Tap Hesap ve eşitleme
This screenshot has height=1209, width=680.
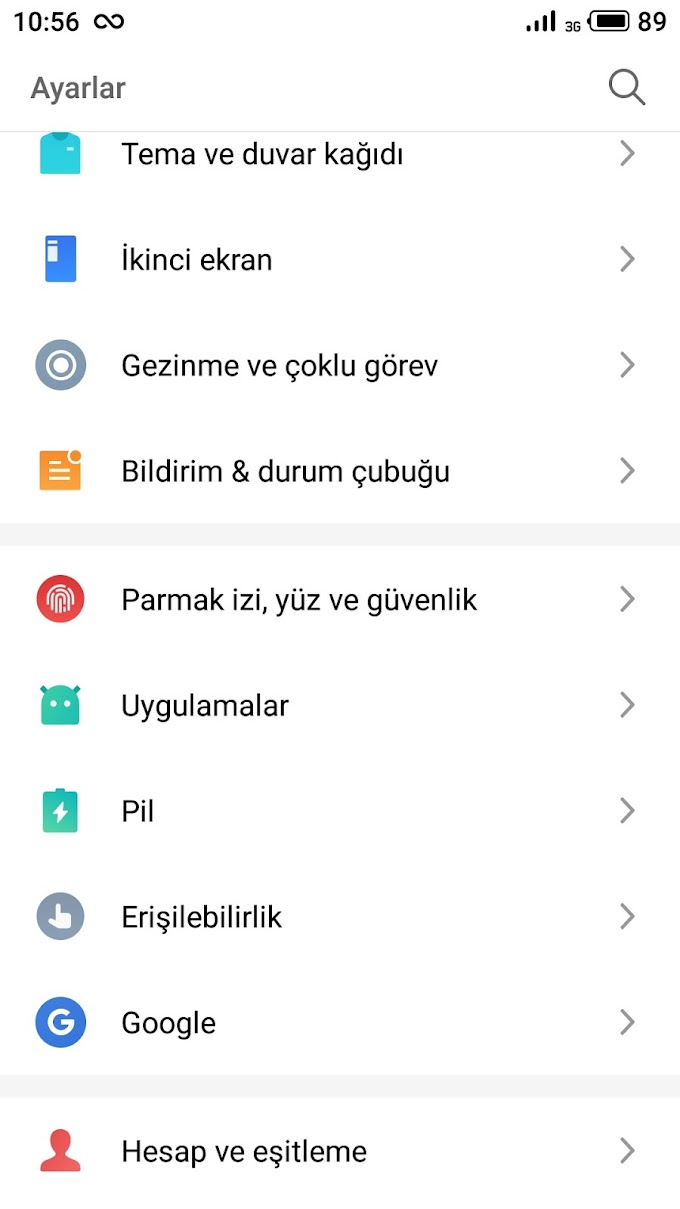[x=244, y=1152]
